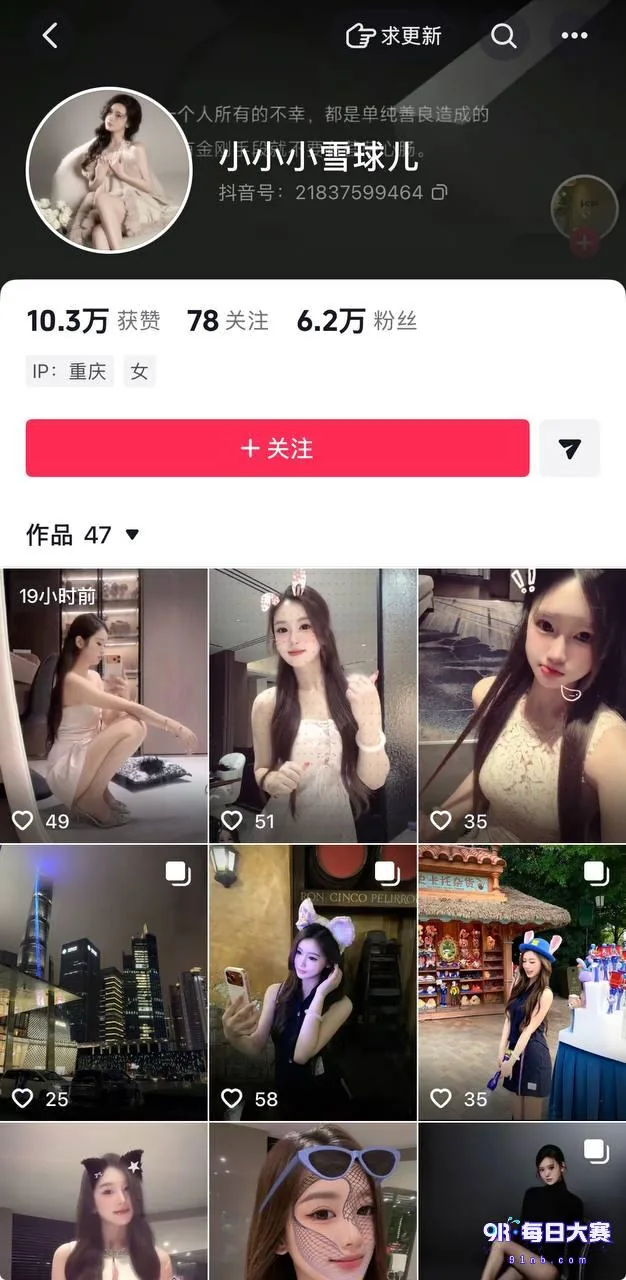Open the three-dot overflow menu
The height and width of the screenshot is (1280, 626).
(575, 36)
